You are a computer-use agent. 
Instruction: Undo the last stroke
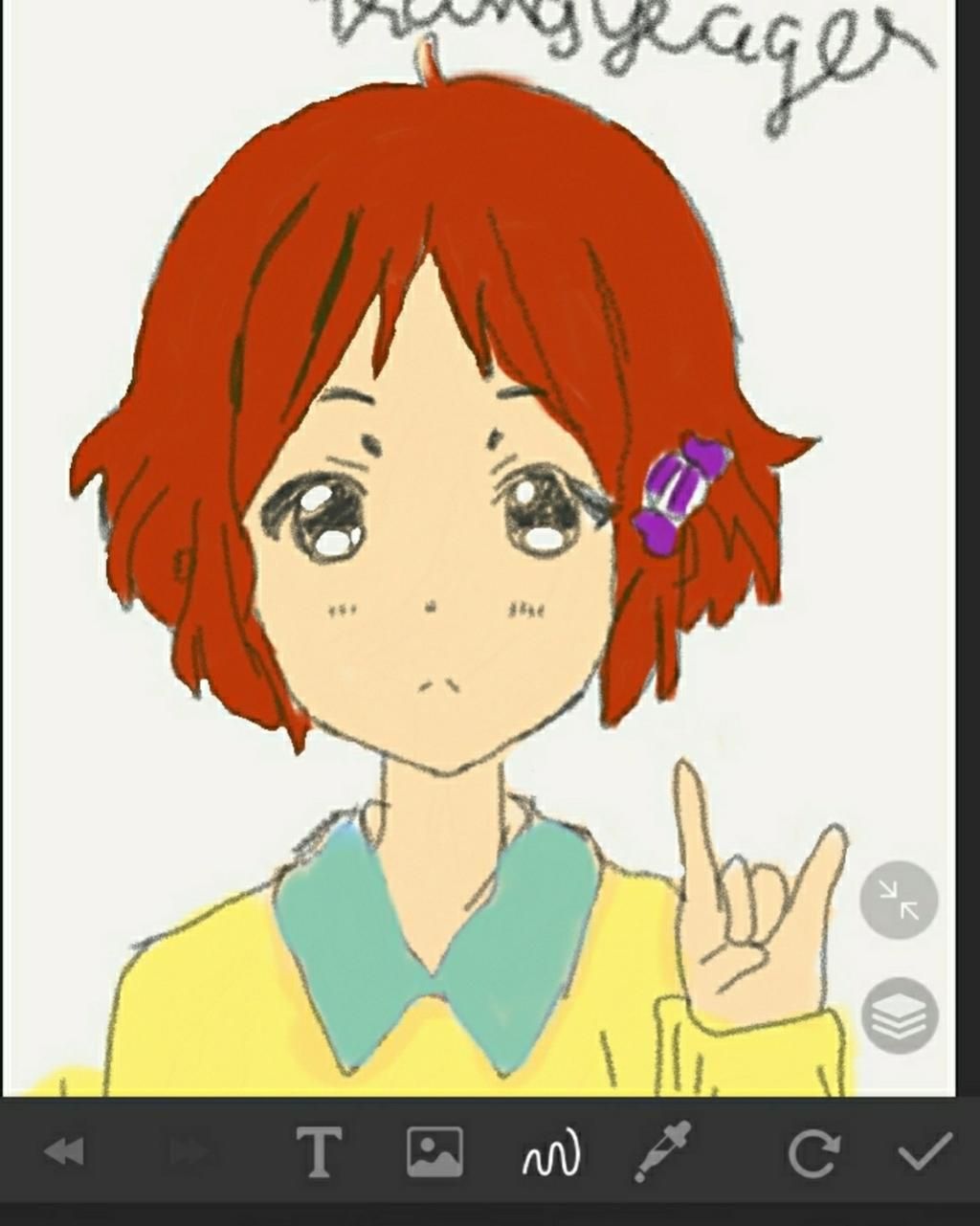coord(65,1151)
